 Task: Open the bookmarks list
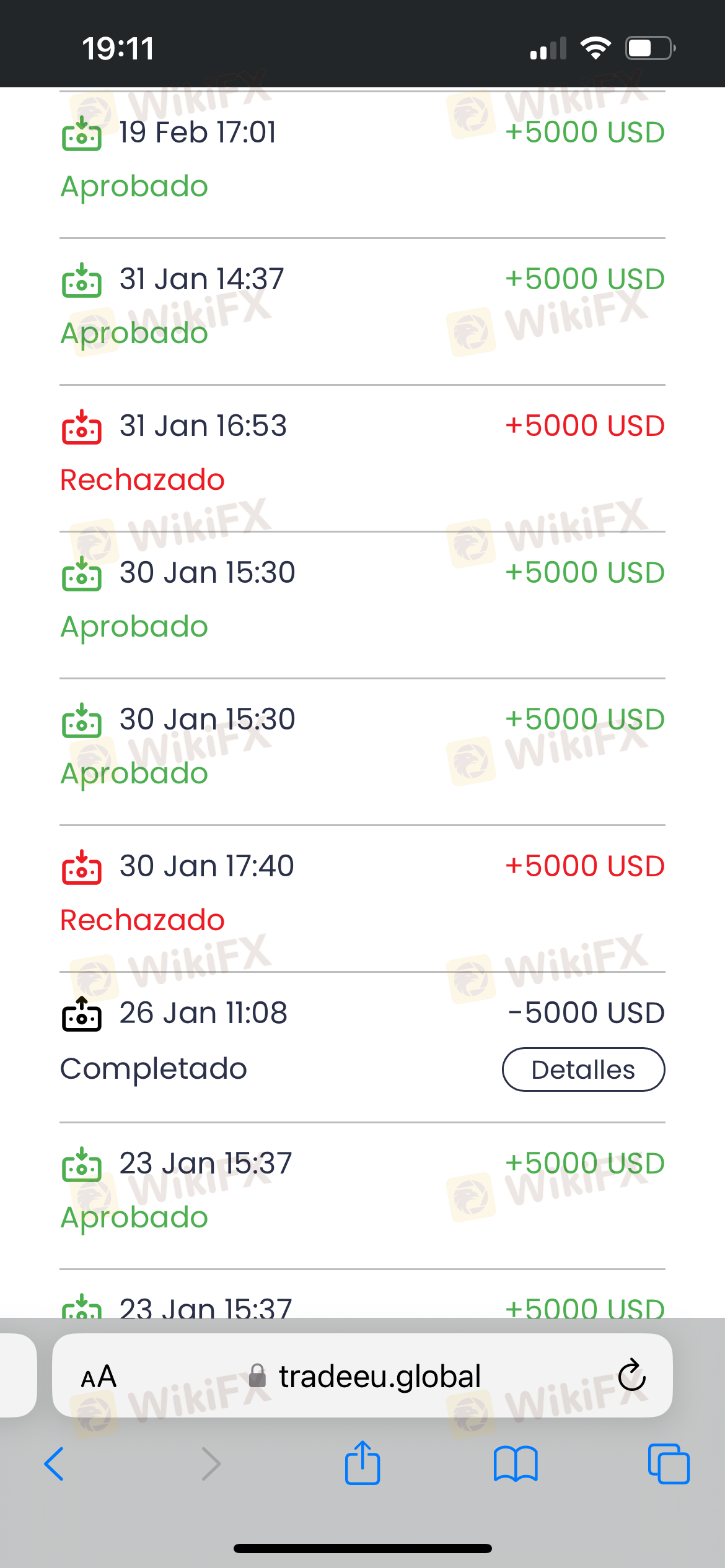pos(516,1464)
